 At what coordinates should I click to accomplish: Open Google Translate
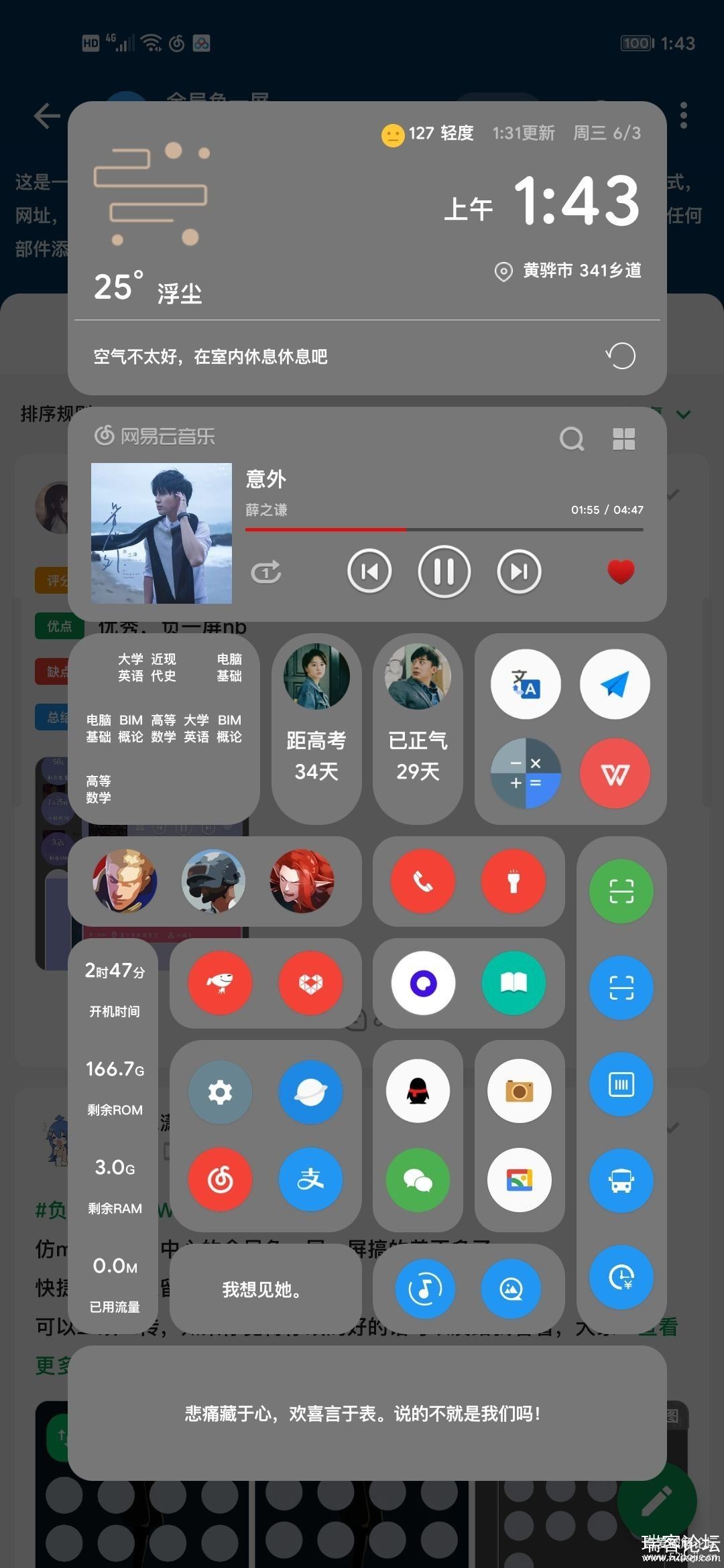point(526,684)
